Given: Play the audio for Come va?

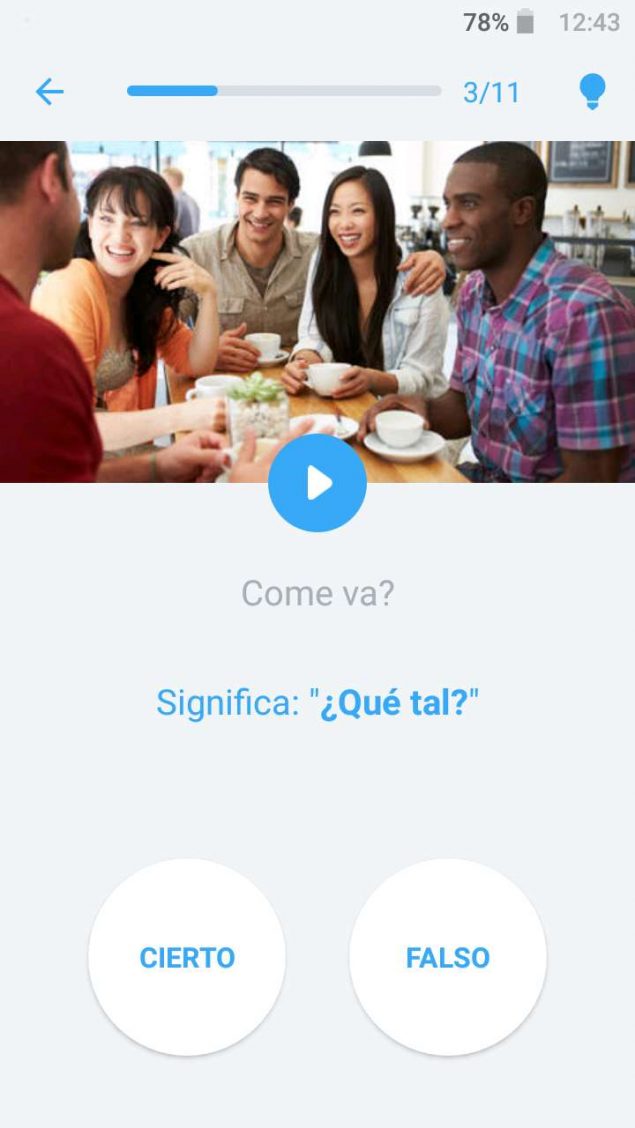Looking at the screenshot, I should click(x=317, y=484).
